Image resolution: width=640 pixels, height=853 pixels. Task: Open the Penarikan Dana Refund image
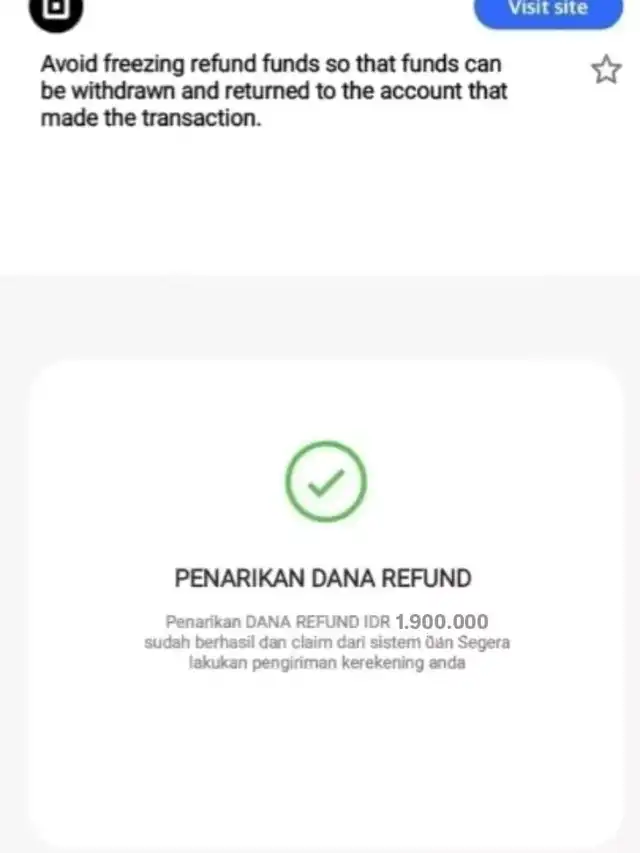(326, 600)
